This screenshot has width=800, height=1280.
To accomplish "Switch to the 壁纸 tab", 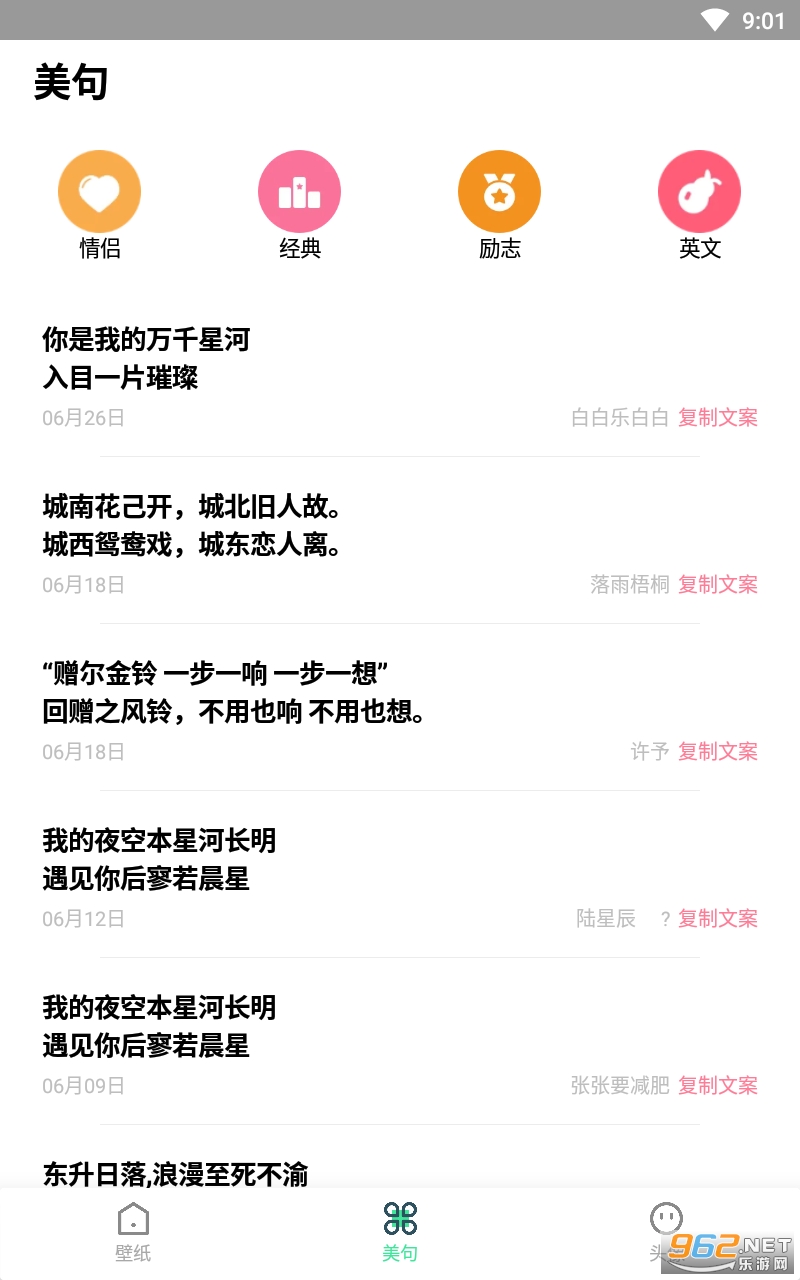I will tap(133, 1233).
